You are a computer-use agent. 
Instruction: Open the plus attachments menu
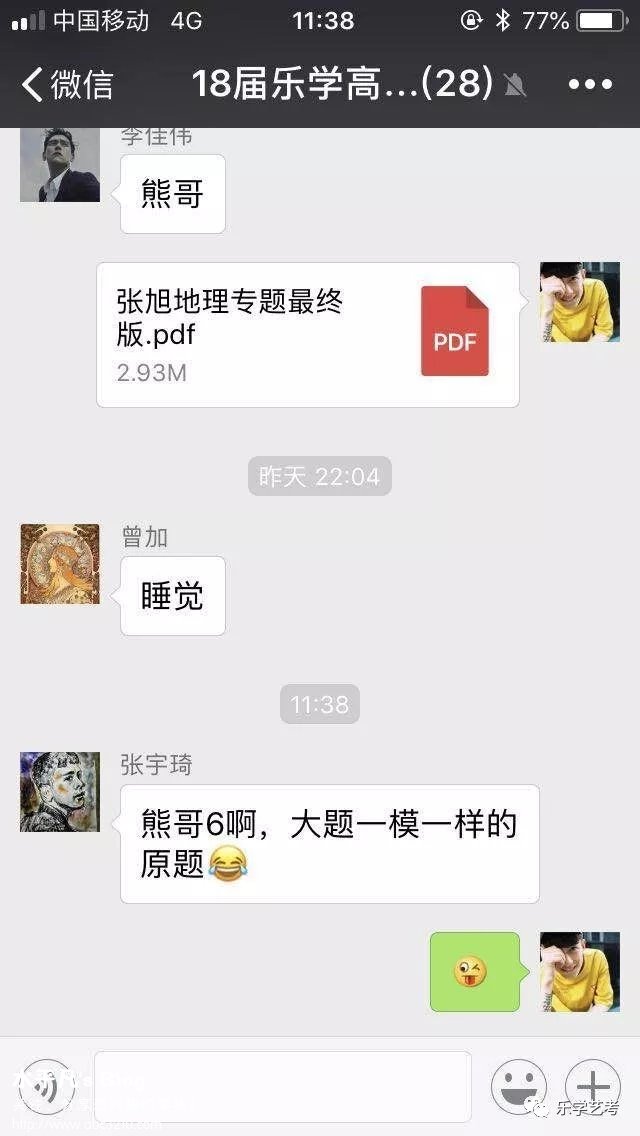[x=593, y=1086]
